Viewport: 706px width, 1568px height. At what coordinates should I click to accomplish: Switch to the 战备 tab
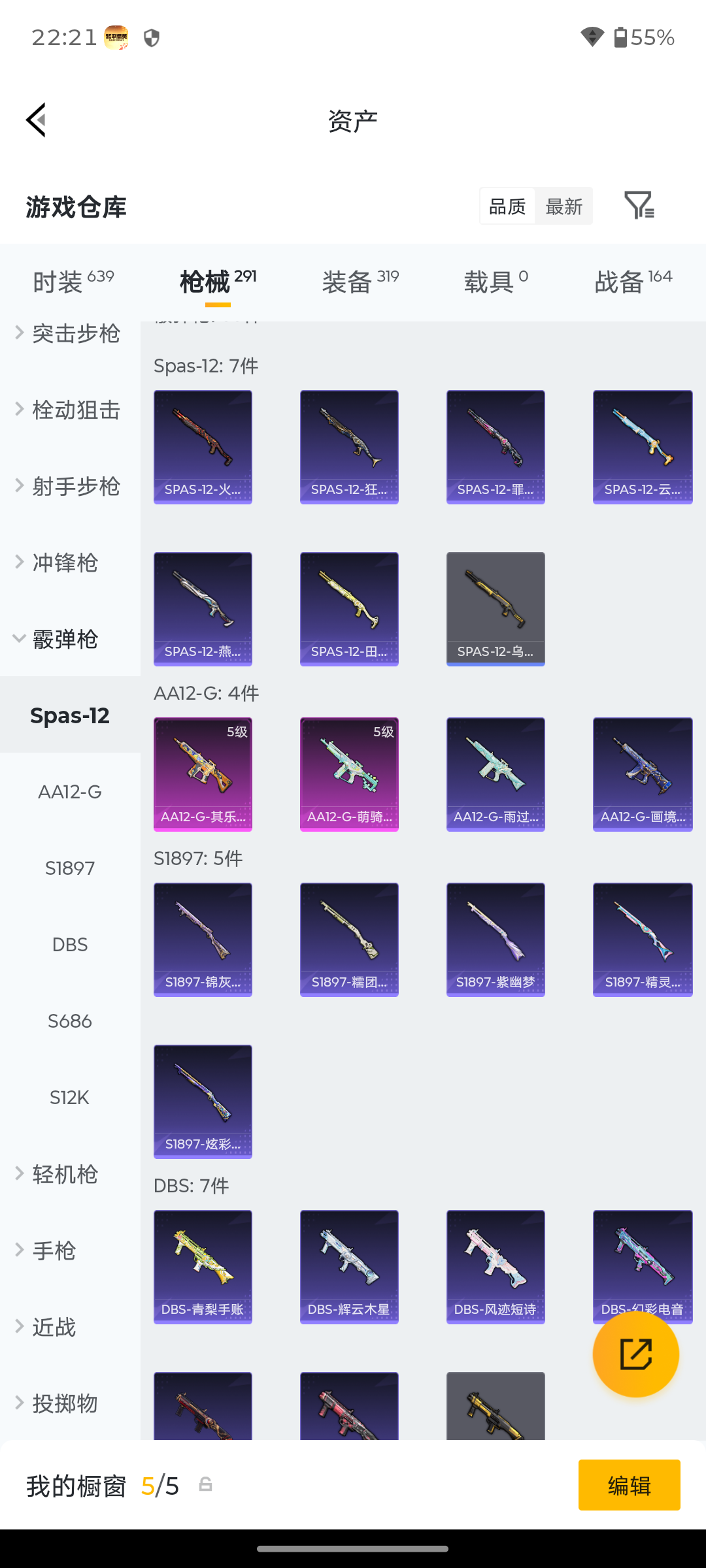click(x=633, y=282)
